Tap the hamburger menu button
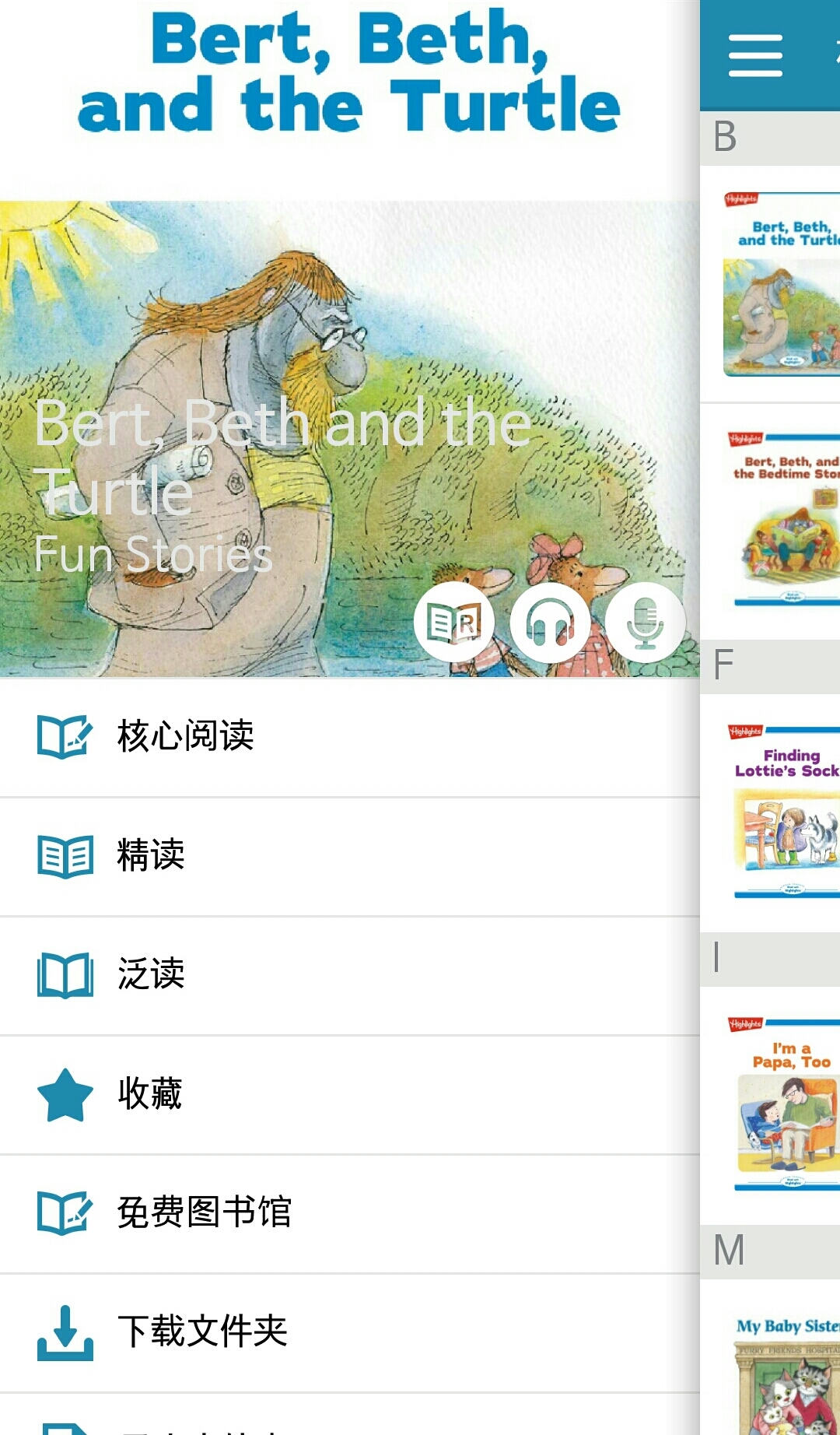840x1435 pixels. pos(754,55)
